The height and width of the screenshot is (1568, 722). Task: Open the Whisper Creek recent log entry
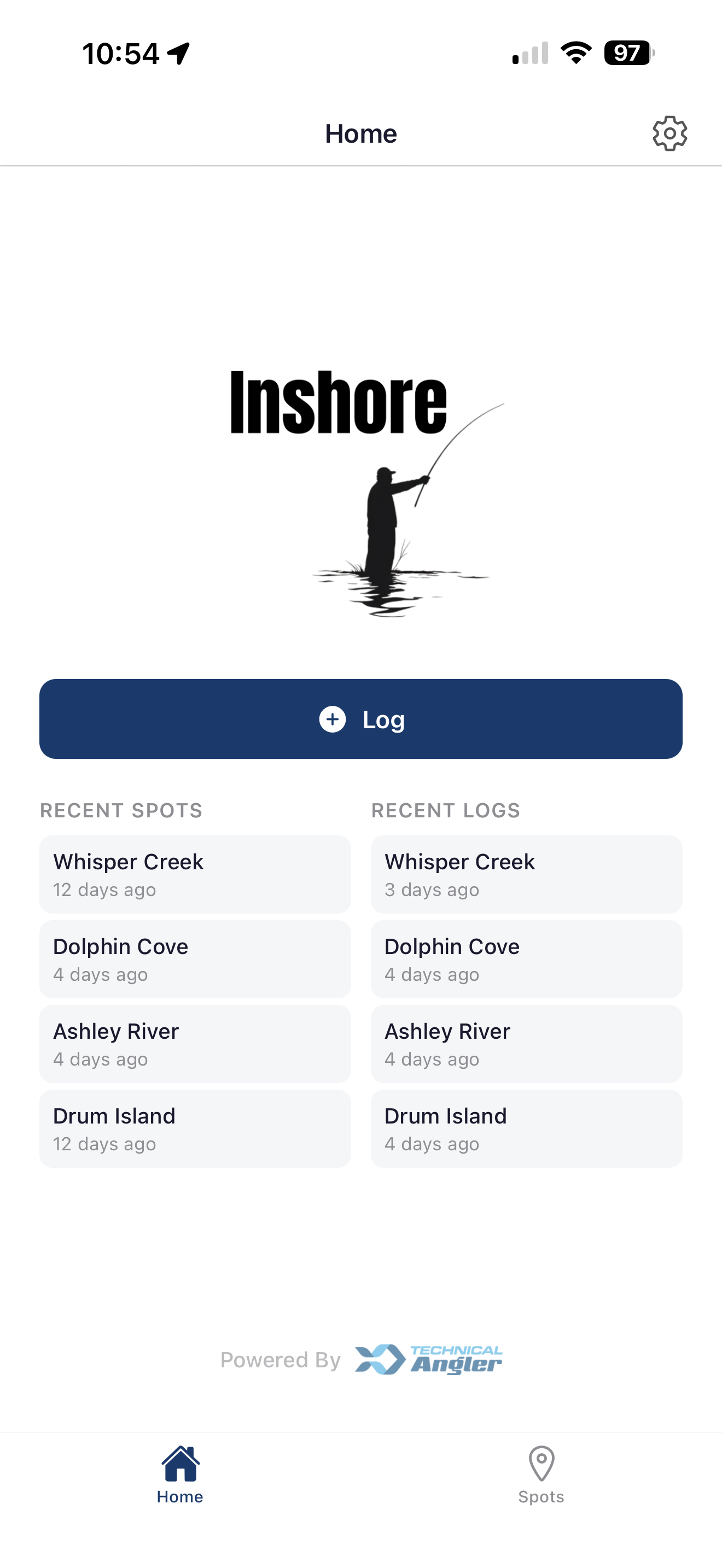click(x=526, y=874)
